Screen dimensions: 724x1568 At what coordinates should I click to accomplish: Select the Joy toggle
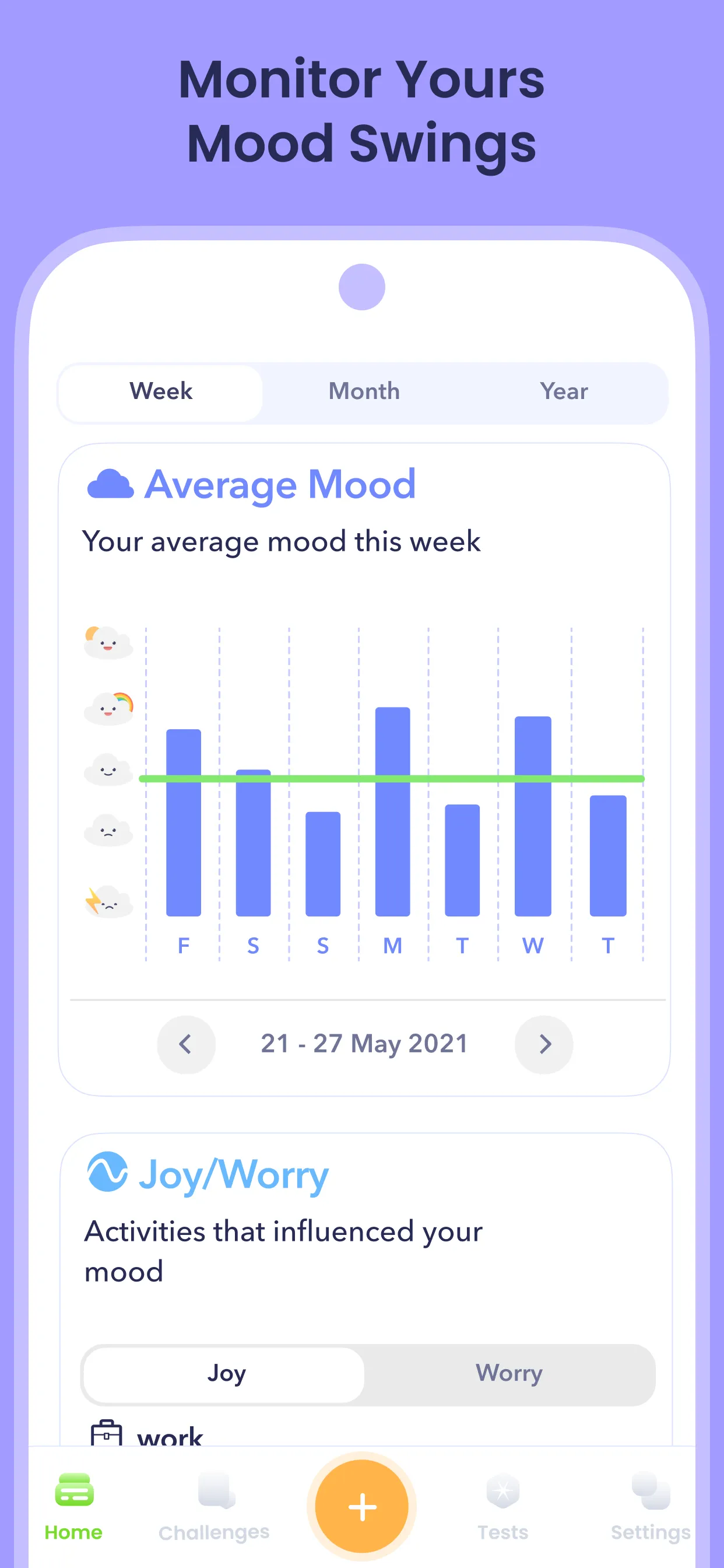pos(227,1373)
